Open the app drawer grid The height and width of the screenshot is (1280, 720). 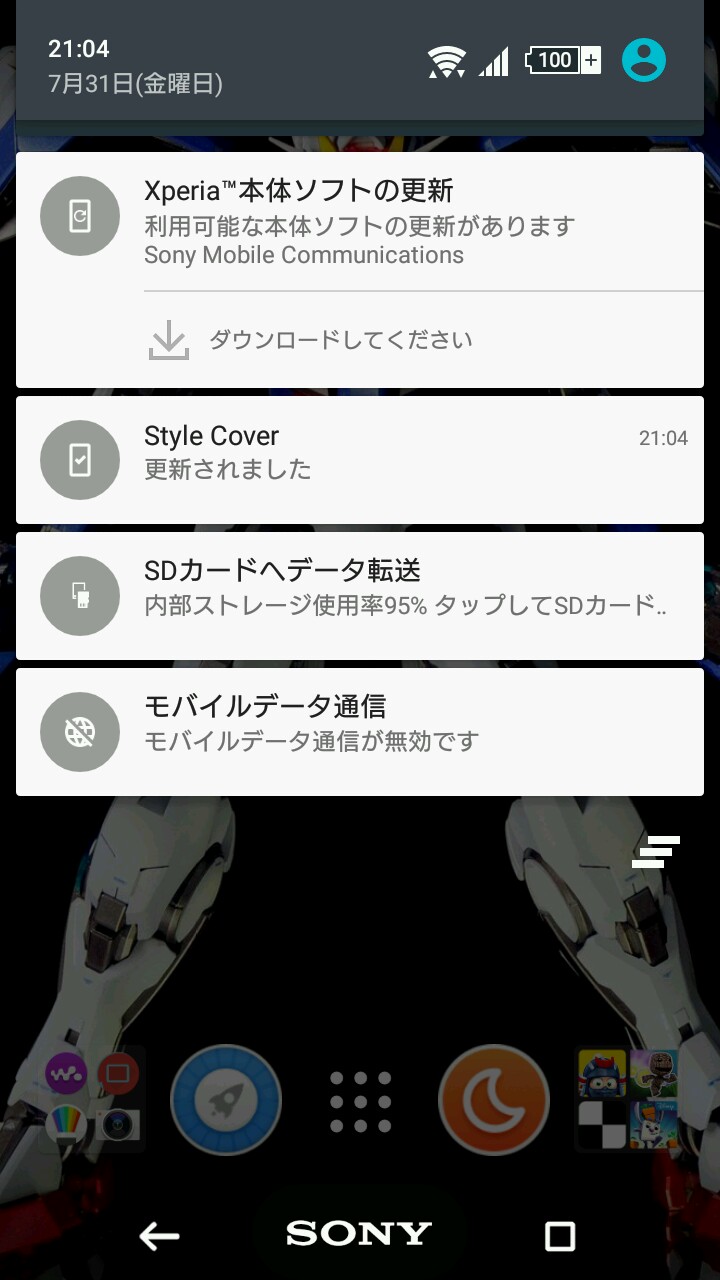point(360,1101)
